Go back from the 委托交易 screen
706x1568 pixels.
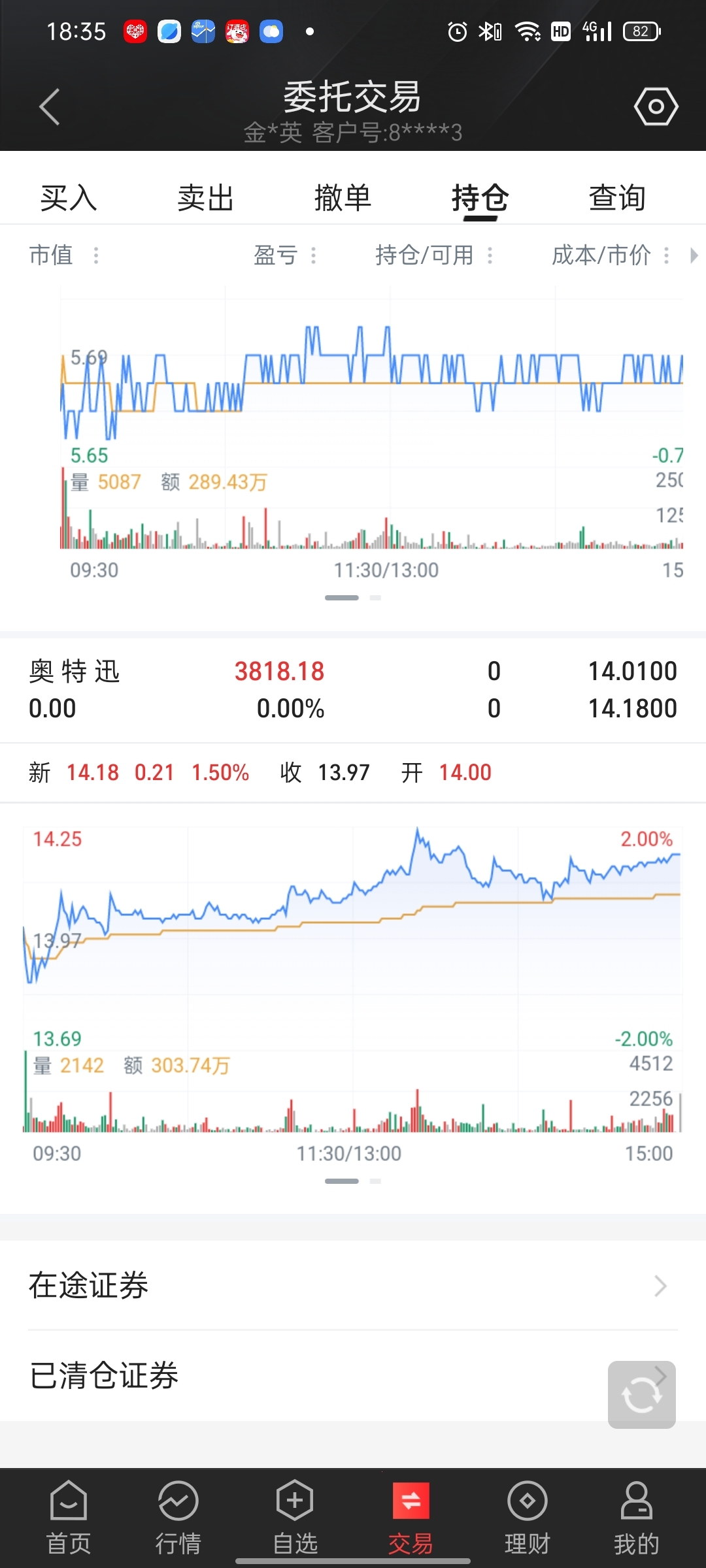pyautogui.click(x=50, y=106)
